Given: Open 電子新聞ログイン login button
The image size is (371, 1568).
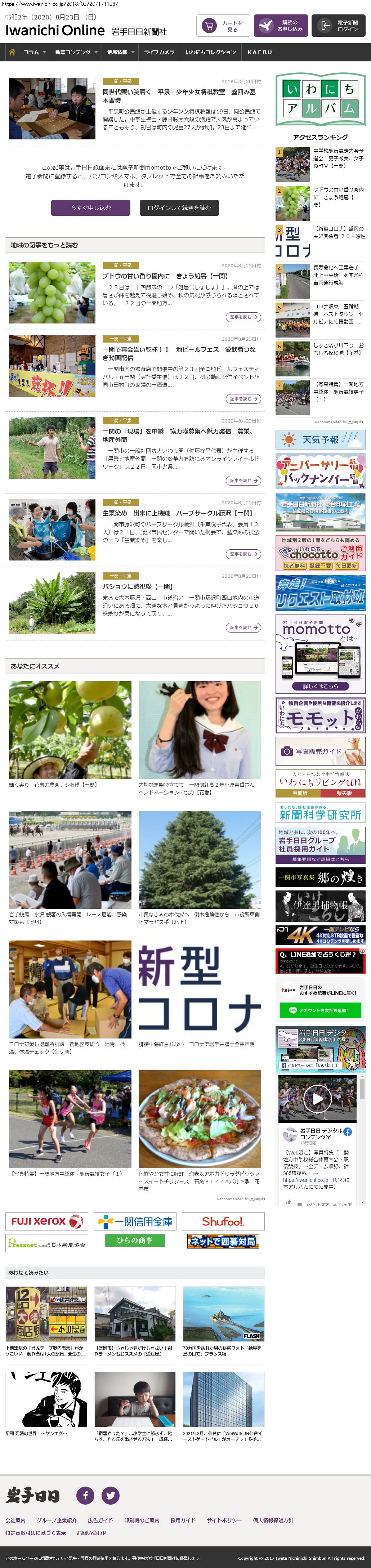Looking at the screenshot, I should tap(339, 26).
